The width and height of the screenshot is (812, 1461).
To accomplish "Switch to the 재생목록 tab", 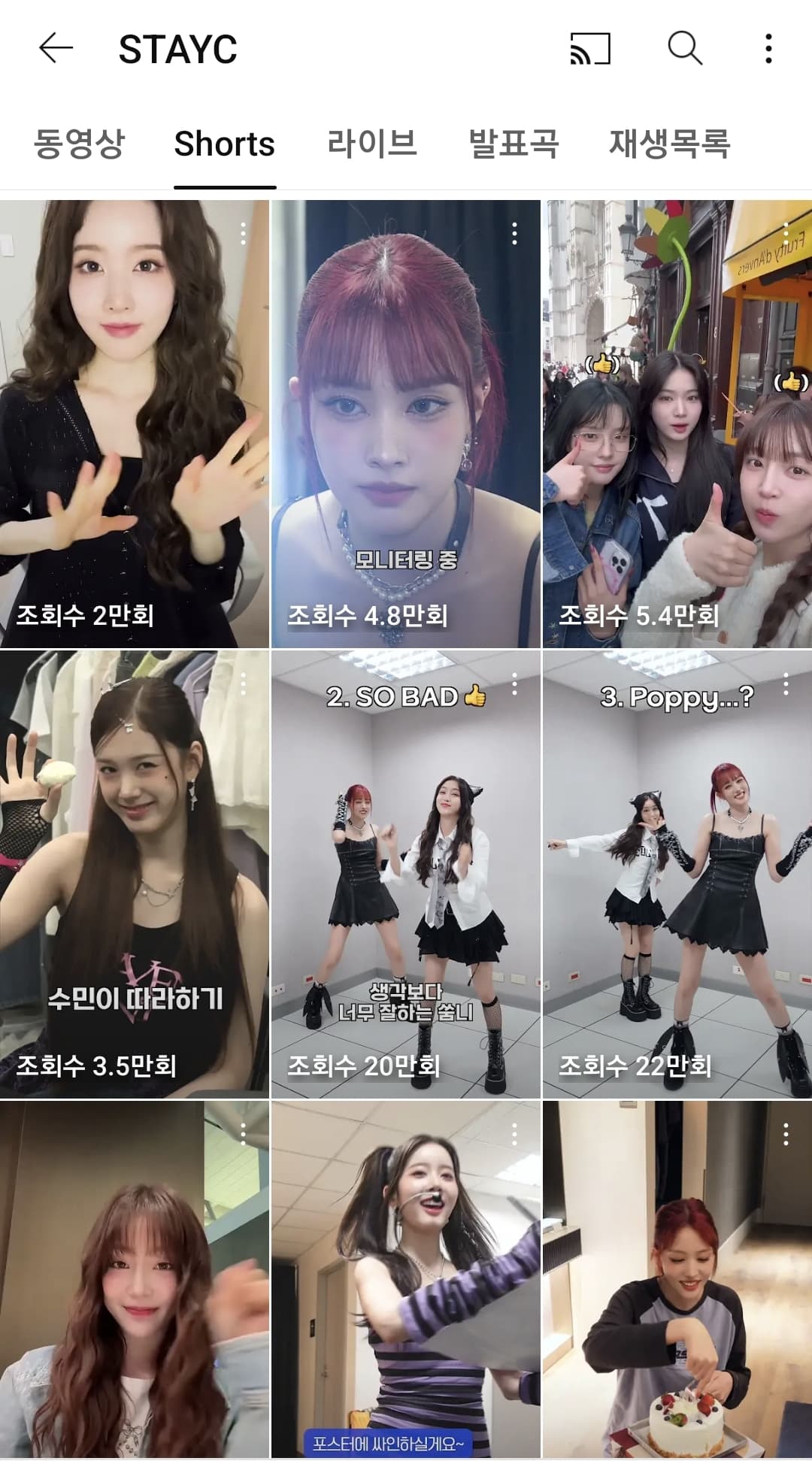I will click(669, 144).
